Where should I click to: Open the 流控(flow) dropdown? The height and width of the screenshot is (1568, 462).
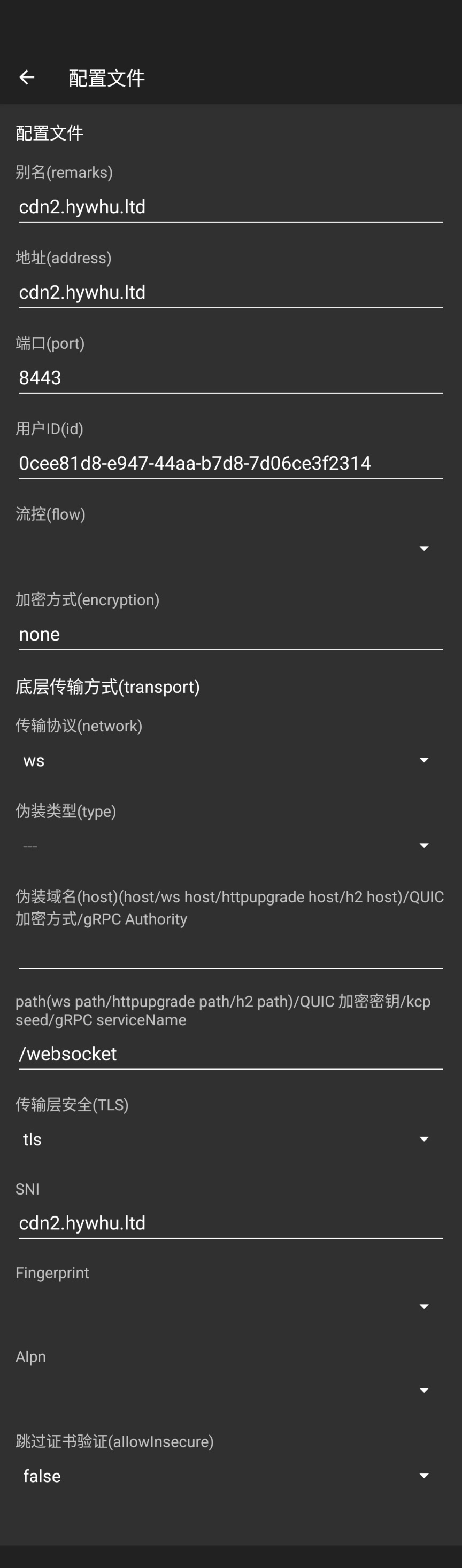click(230, 549)
